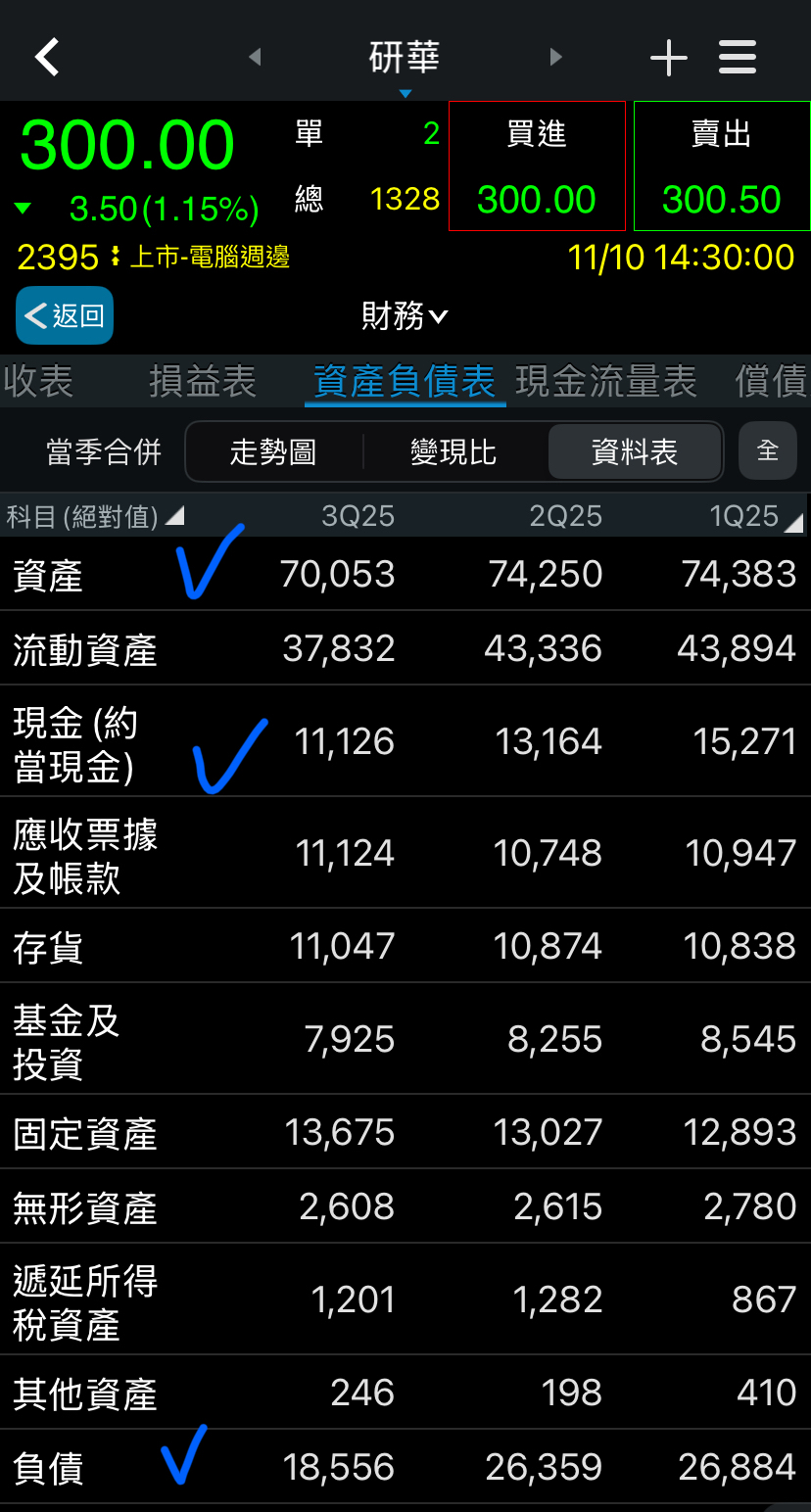Change the 當季合併 period setting
811x1512 pixels.
pos(104,451)
